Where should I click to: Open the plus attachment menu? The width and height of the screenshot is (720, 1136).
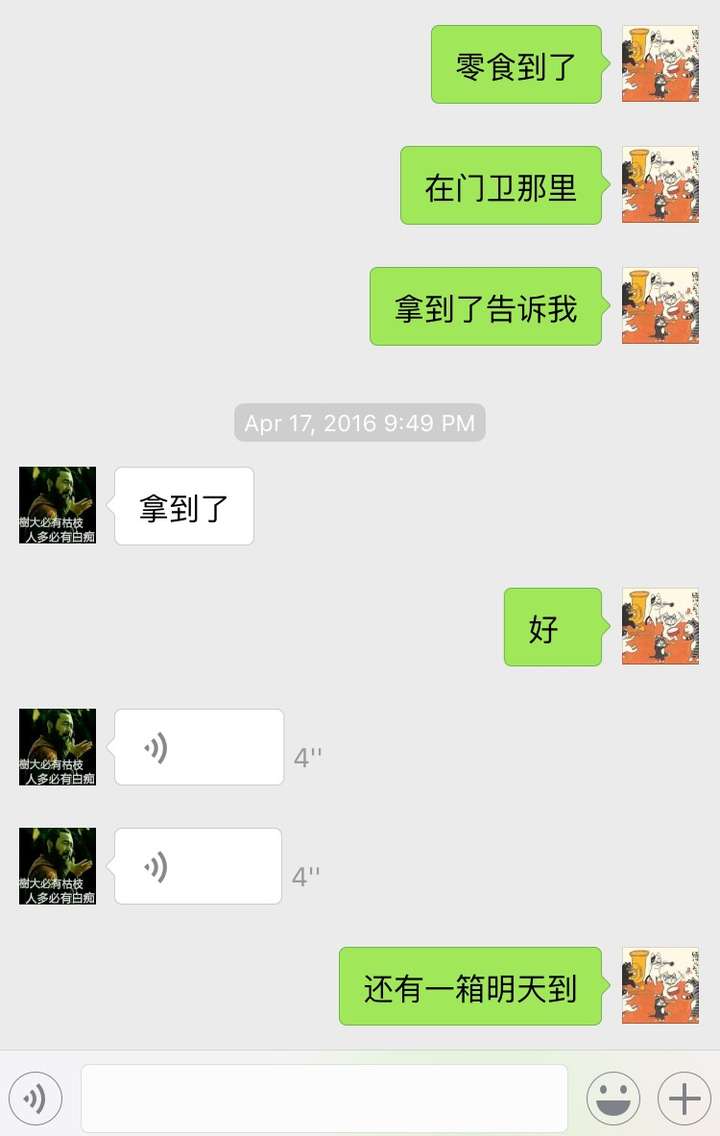coord(684,1099)
